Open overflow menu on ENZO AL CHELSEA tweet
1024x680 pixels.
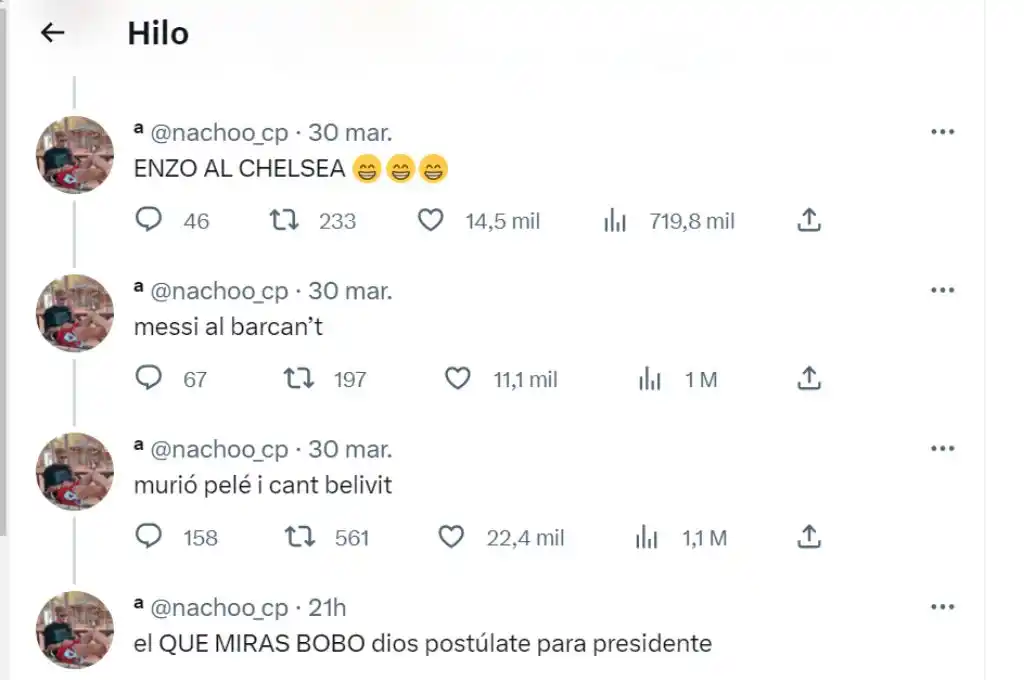point(942,132)
